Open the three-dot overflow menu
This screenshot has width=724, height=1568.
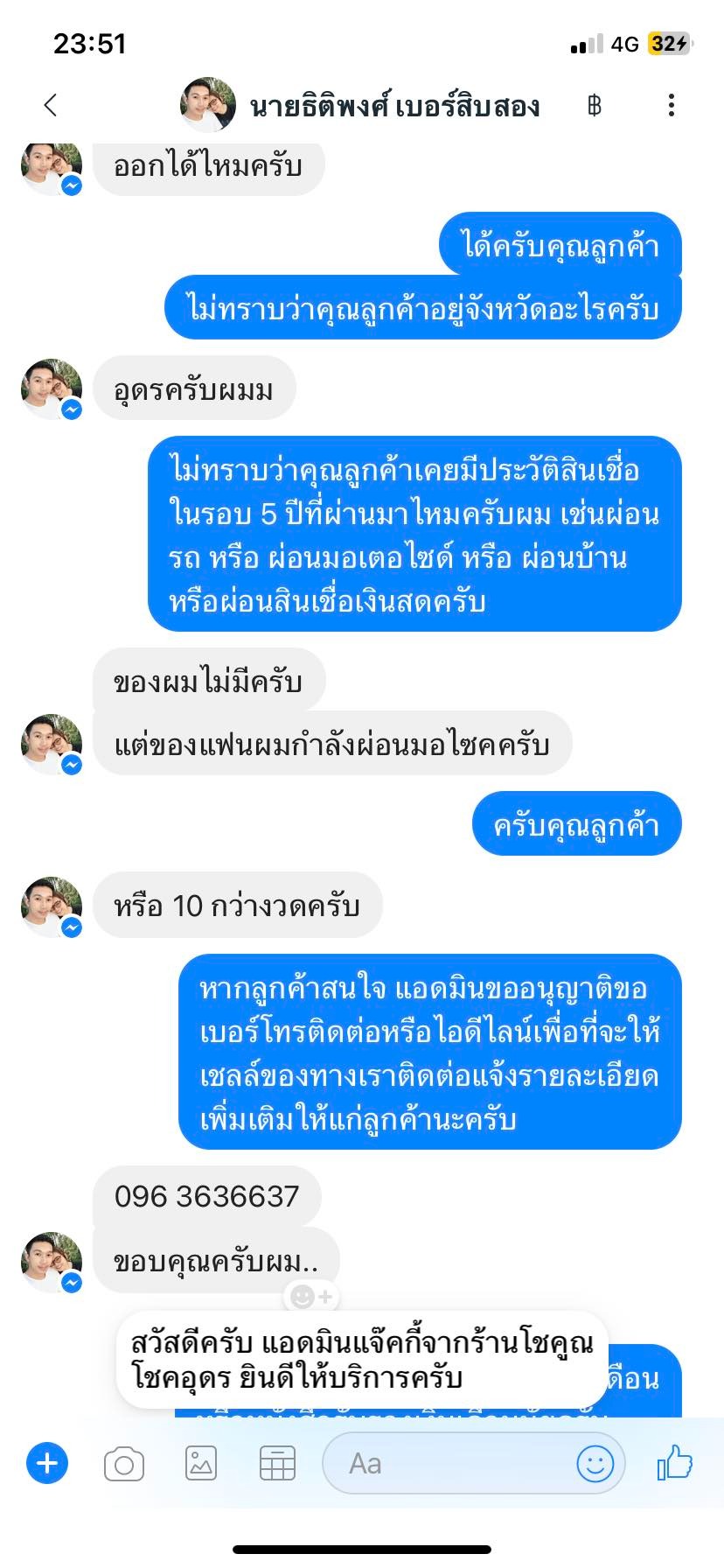click(671, 106)
